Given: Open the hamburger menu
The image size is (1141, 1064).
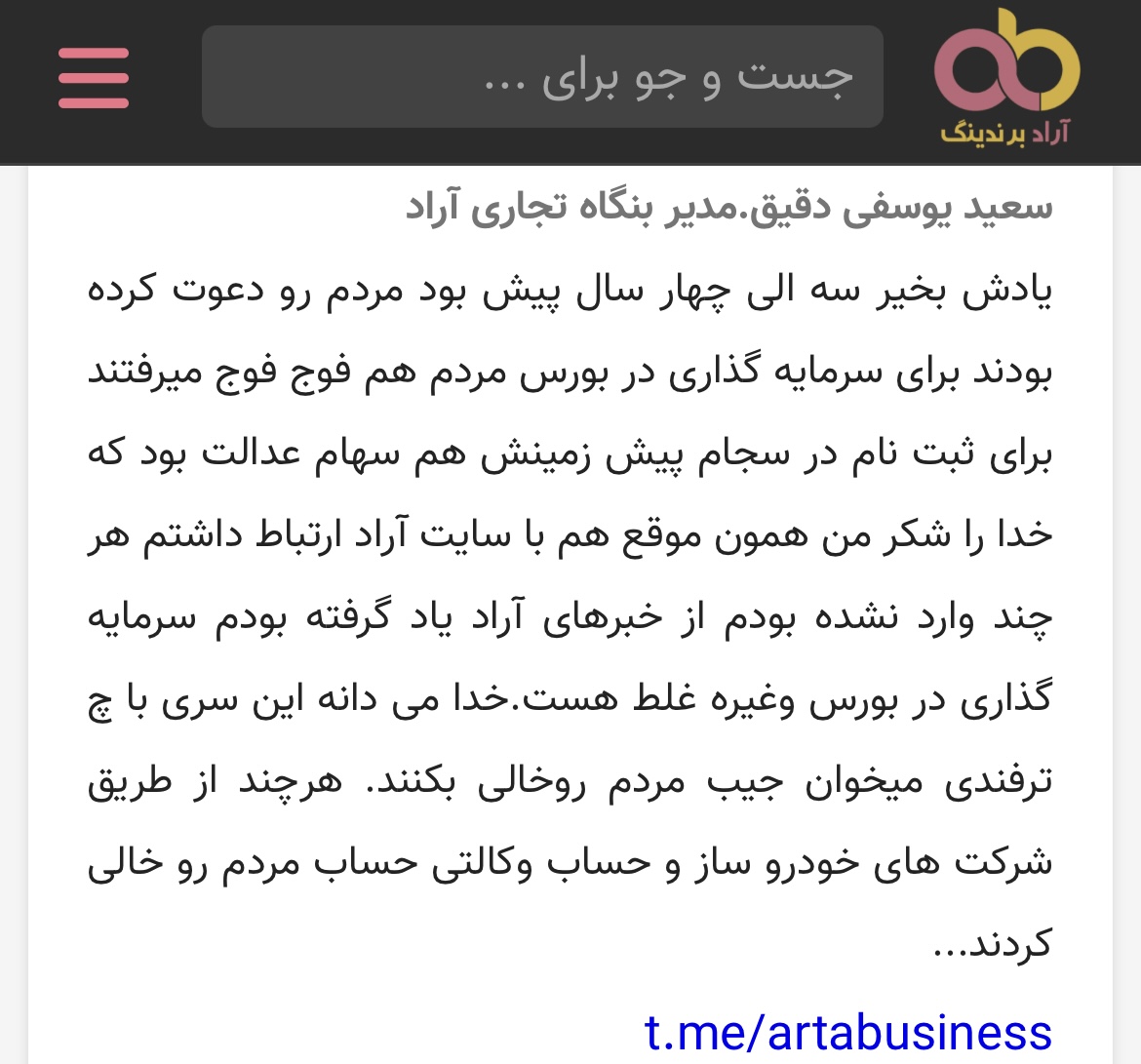Looking at the screenshot, I should coord(94,78).
